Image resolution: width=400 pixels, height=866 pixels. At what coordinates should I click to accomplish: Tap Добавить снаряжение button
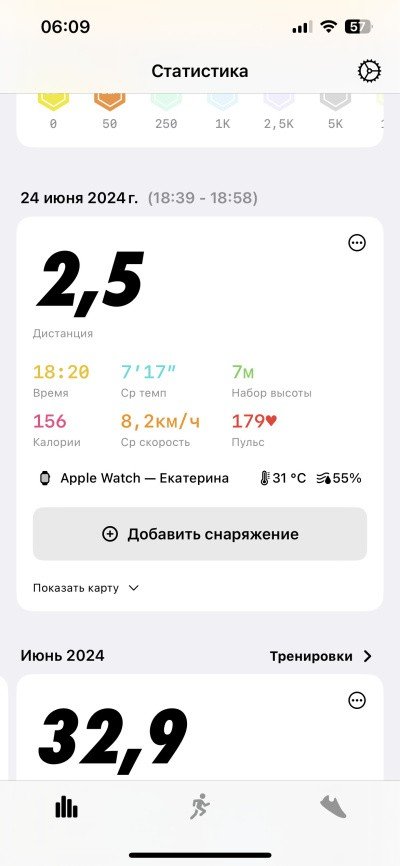coord(200,534)
